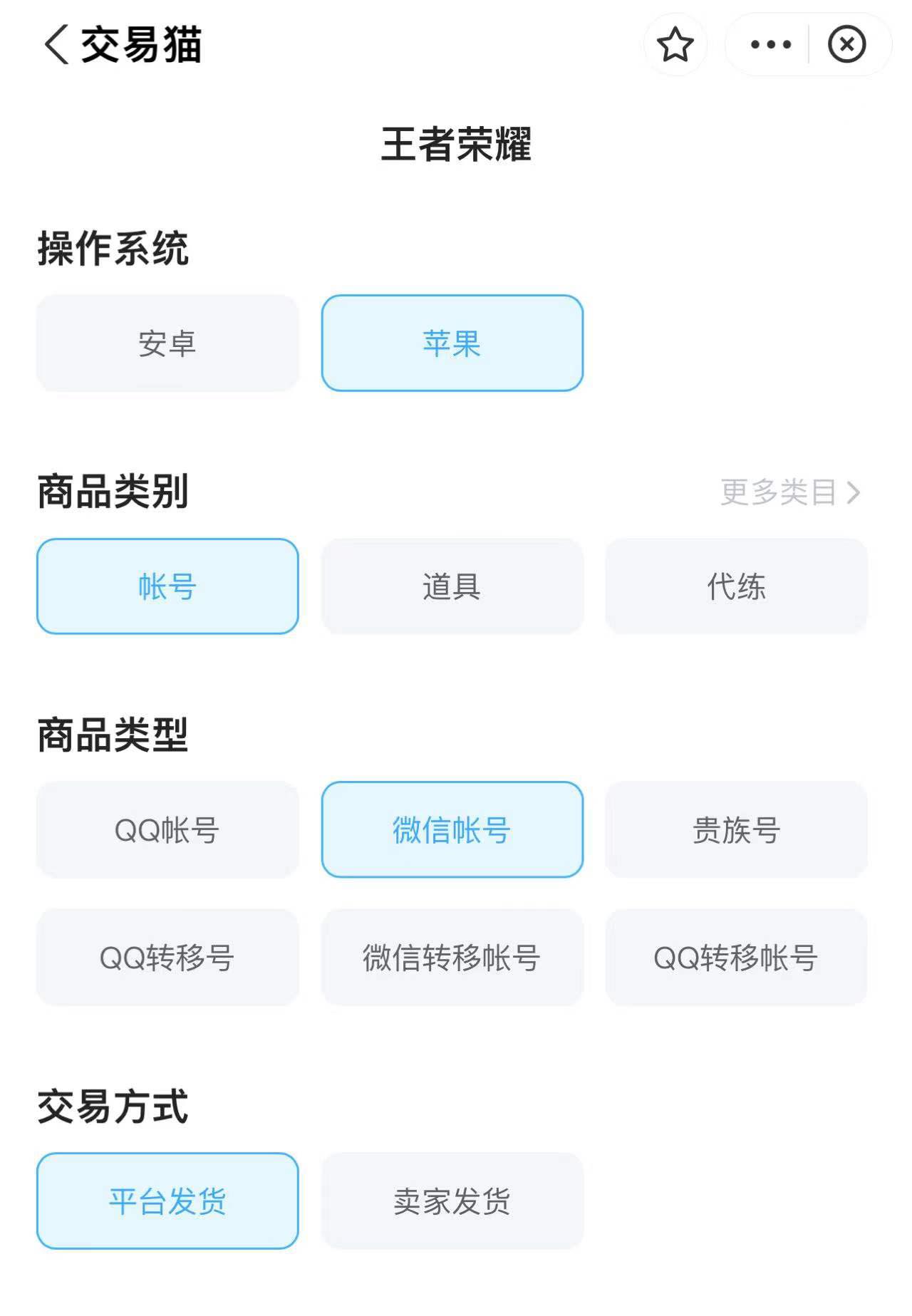The image size is (912, 1316).
Task: Open 更多类目 for more categories
Action: pyautogui.click(x=789, y=492)
